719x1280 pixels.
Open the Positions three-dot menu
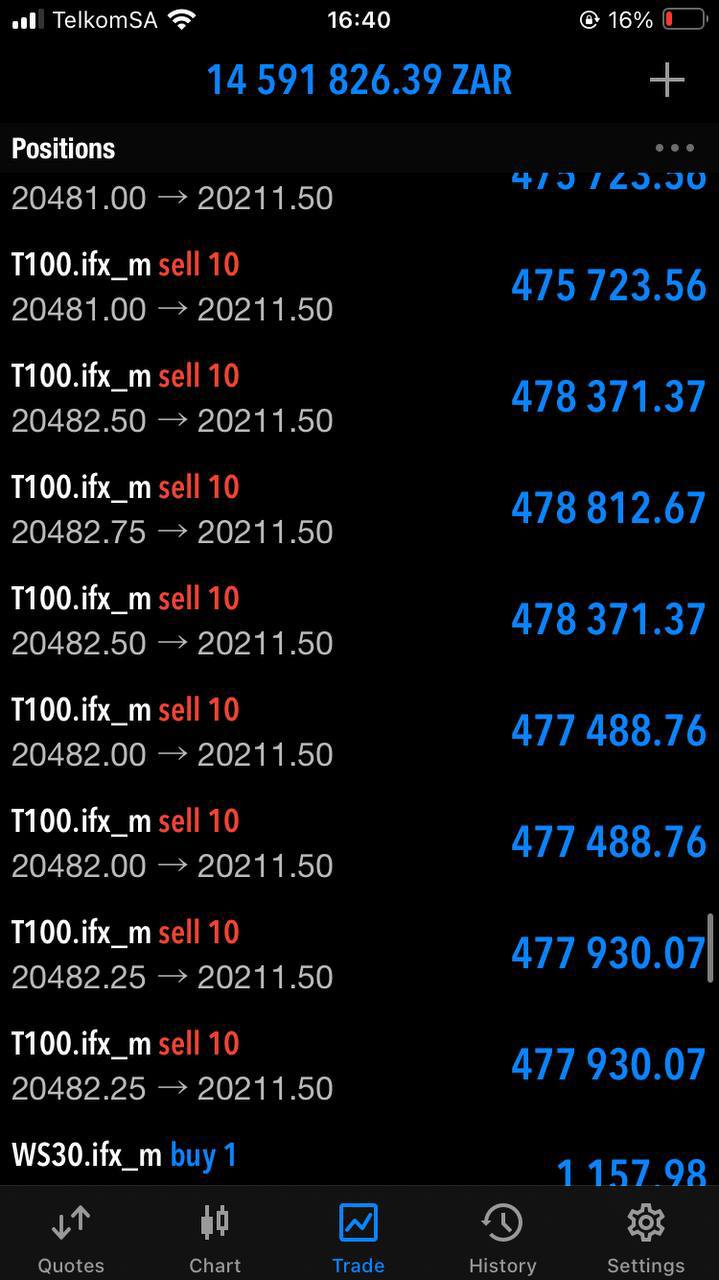pyautogui.click(x=674, y=148)
